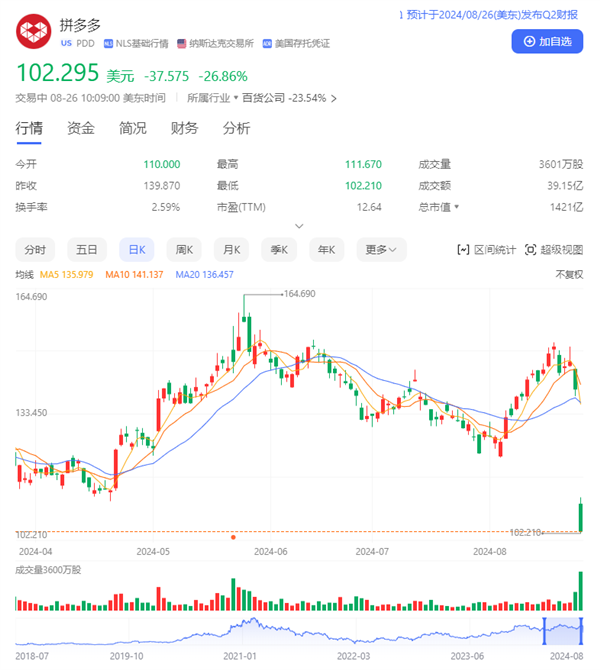Expand more quote details with the chevron
This screenshot has width=600, height=670.
[299, 227]
